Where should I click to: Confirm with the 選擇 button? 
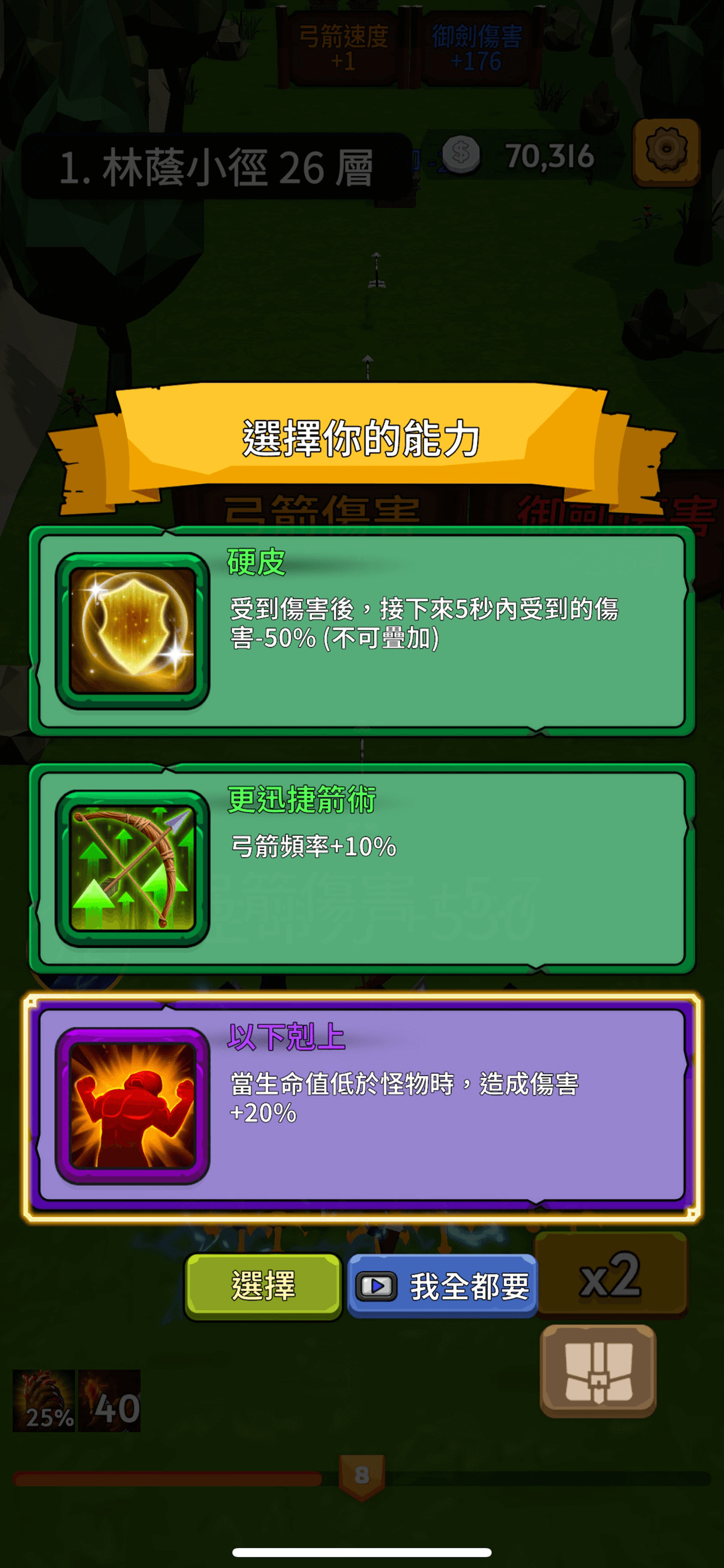[263, 1286]
